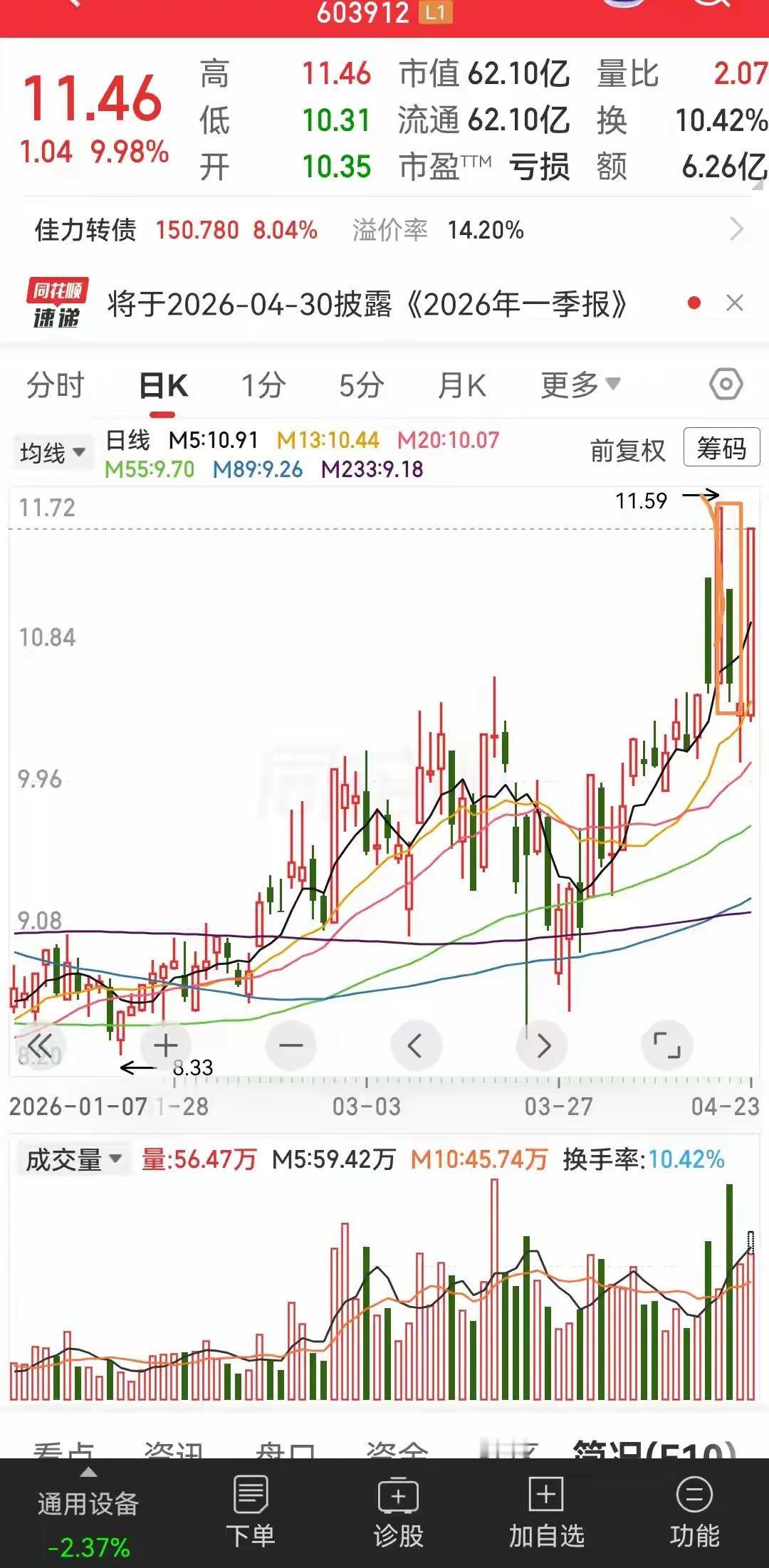Open the 佳力转债 convertible bond details
769x1568 pixels.
click(84, 231)
